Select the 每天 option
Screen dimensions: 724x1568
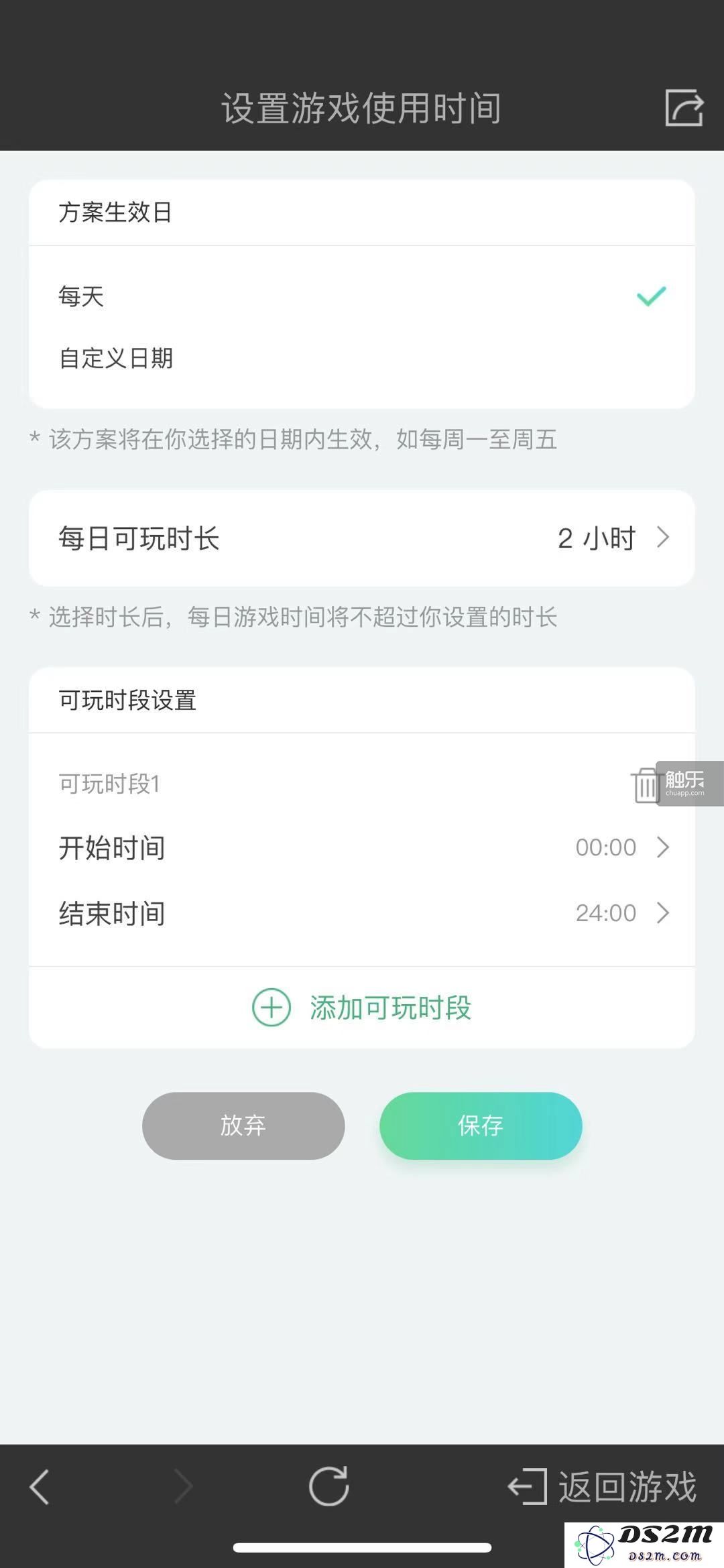[362, 296]
